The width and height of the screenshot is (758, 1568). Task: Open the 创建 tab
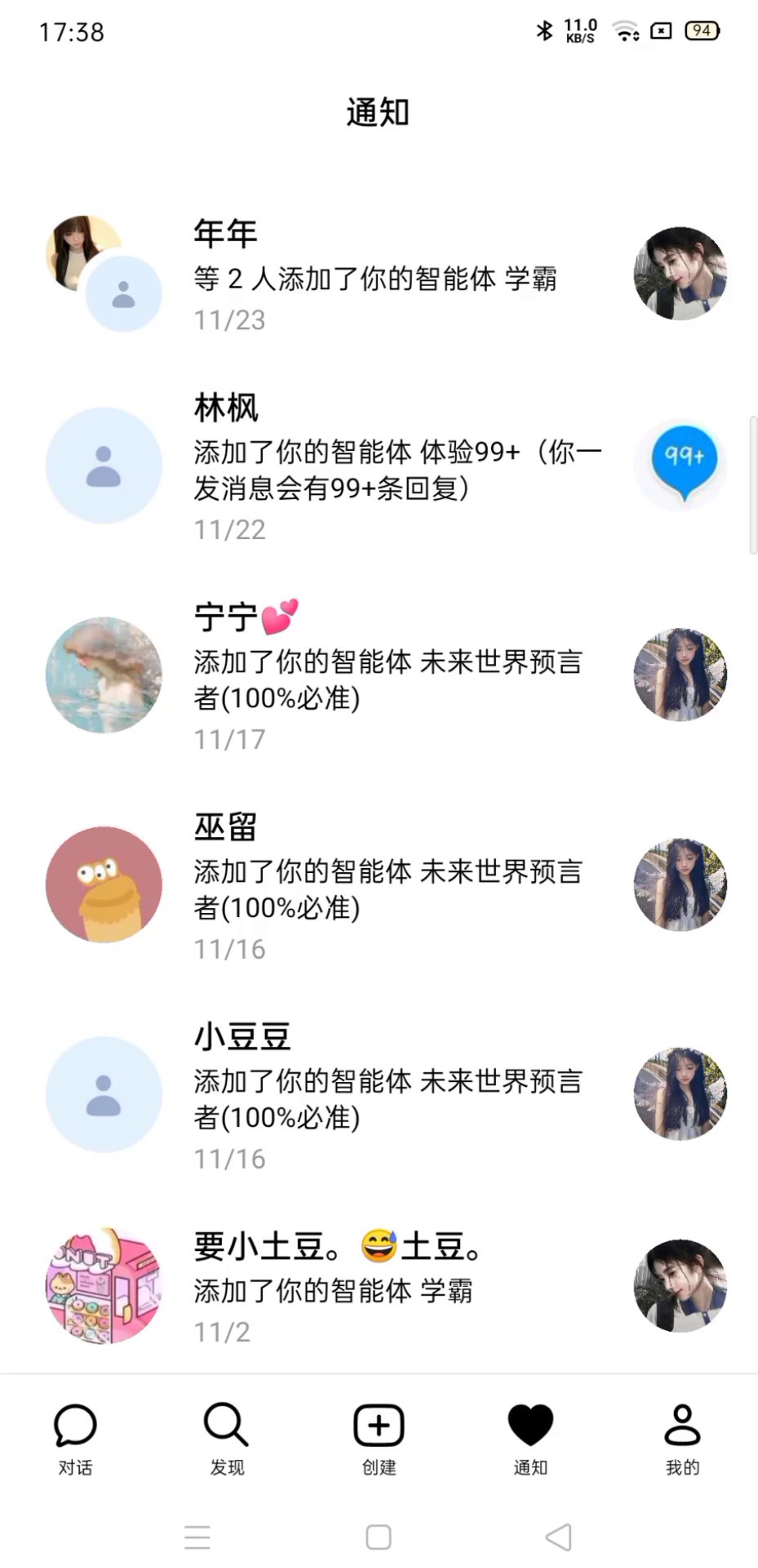pos(379,1439)
